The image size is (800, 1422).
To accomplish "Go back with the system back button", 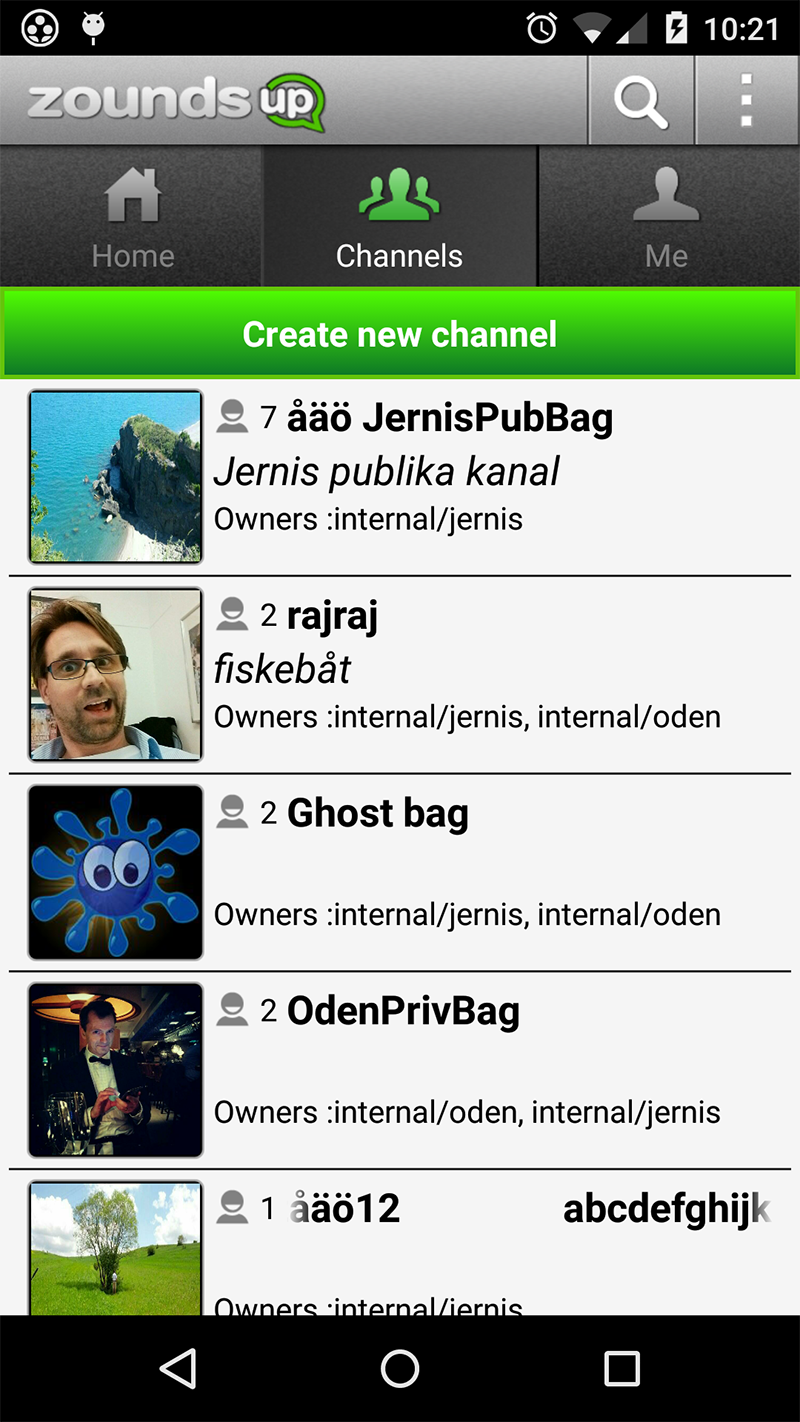I will pos(178,1369).
